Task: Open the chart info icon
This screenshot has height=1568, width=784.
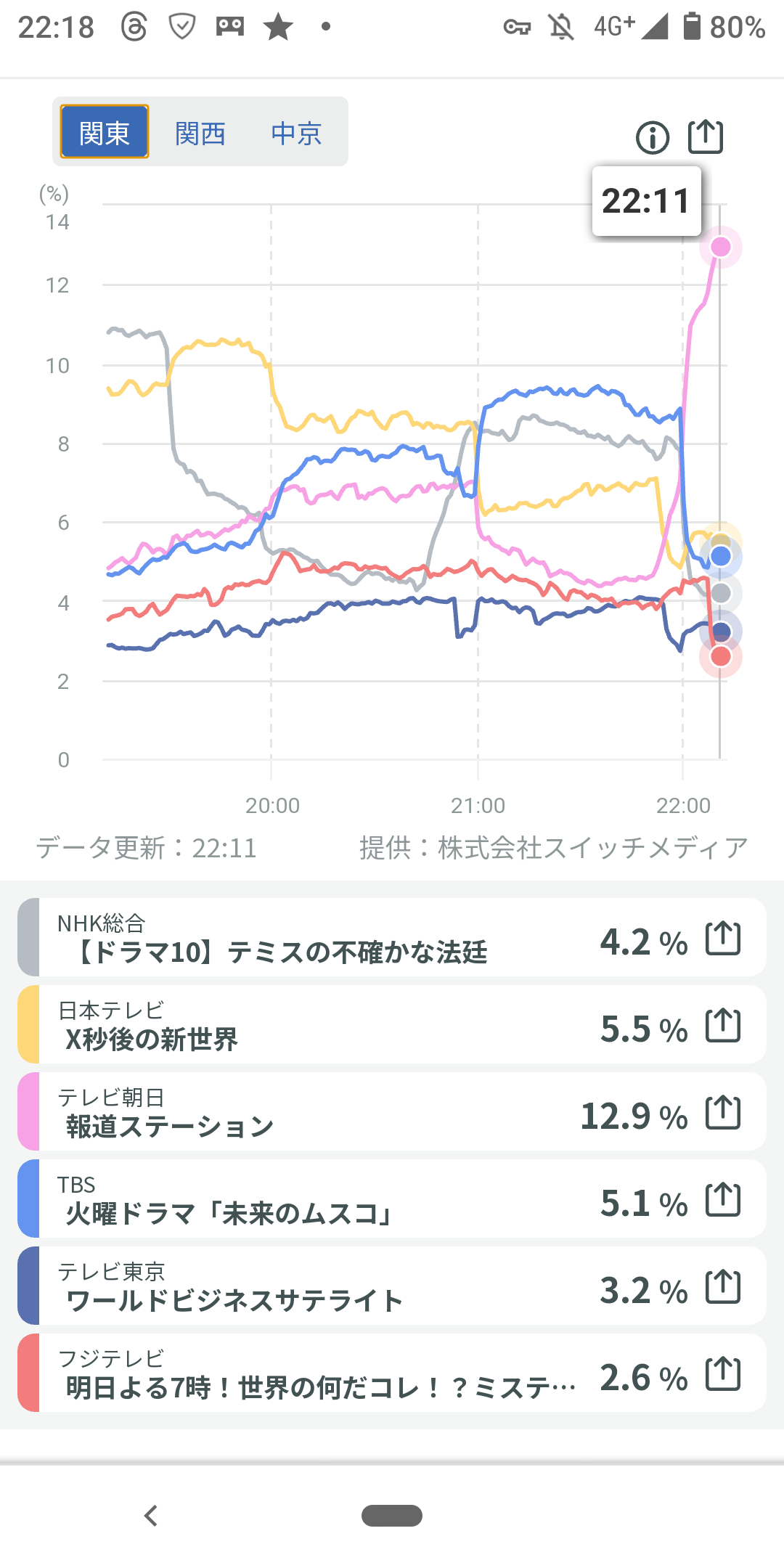Action: (x=653, y=137)
